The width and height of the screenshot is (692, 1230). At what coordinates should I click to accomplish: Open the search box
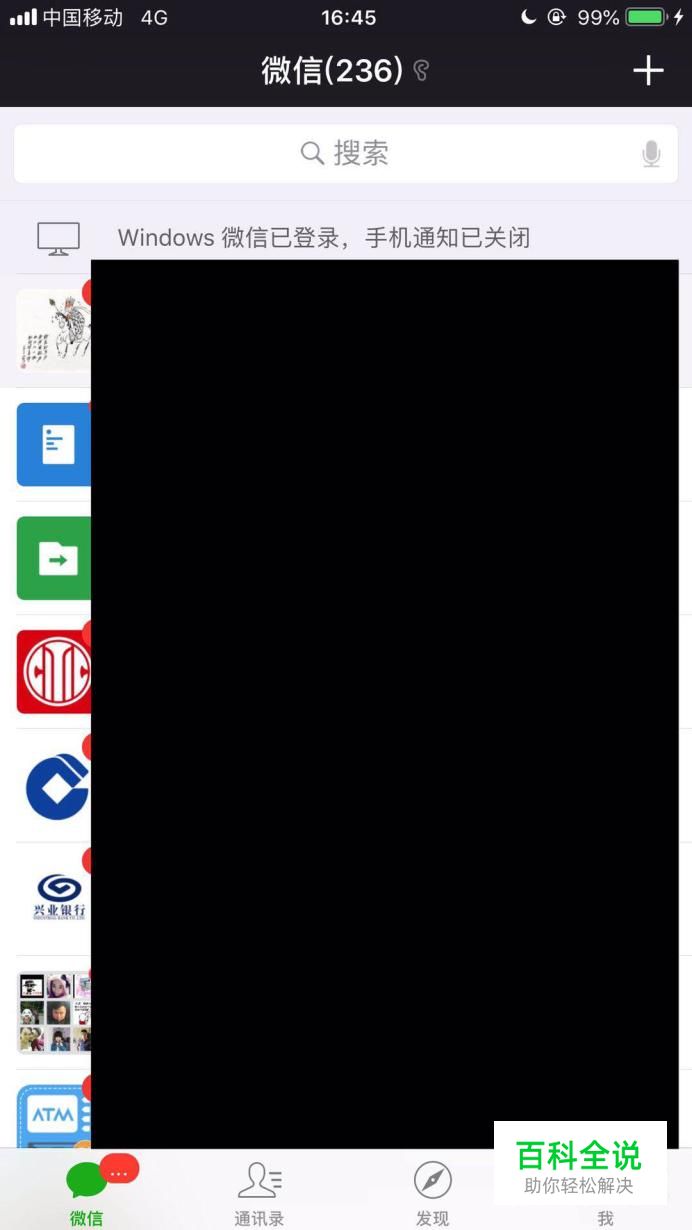point(346,153)
